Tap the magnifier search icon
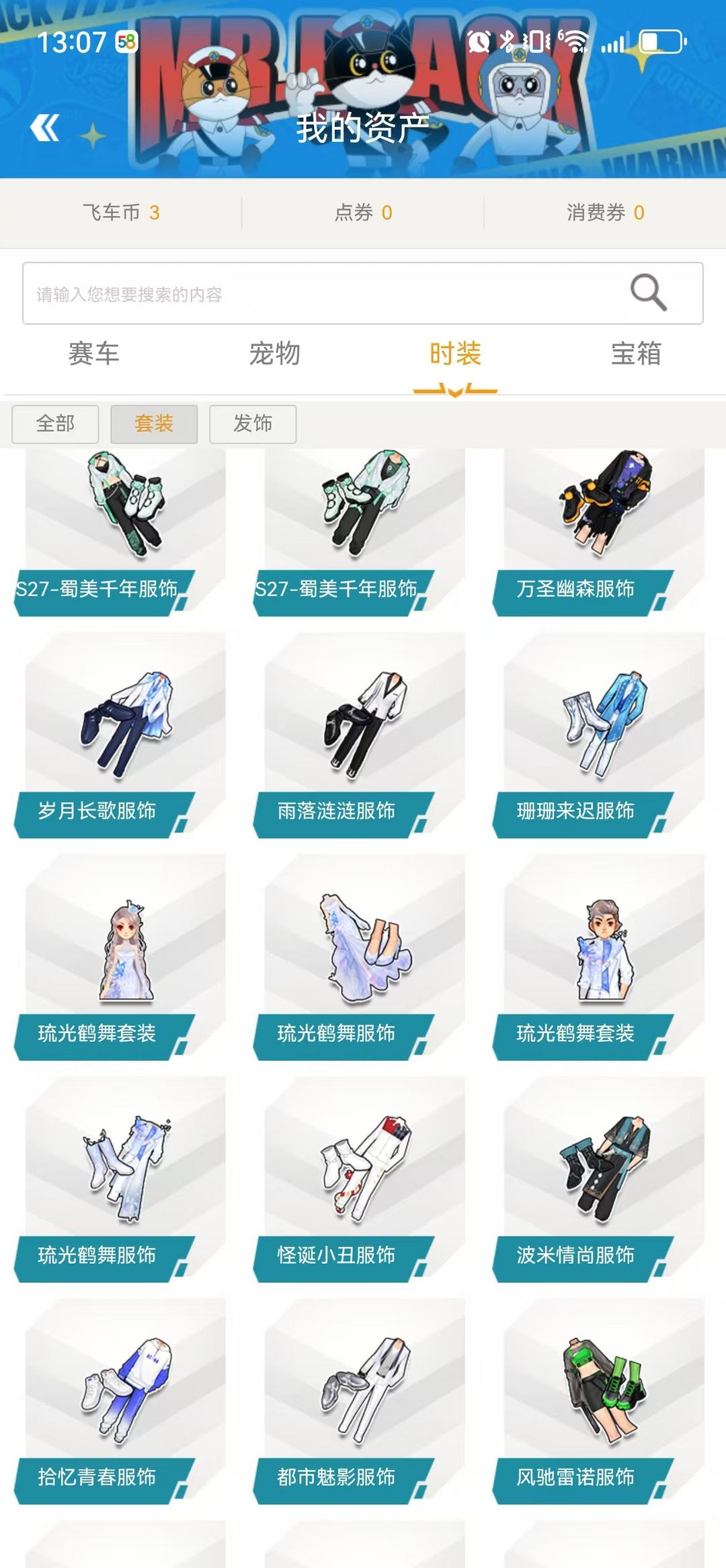Viewport: 726px width, 1568px height. [x=648, y=293]
